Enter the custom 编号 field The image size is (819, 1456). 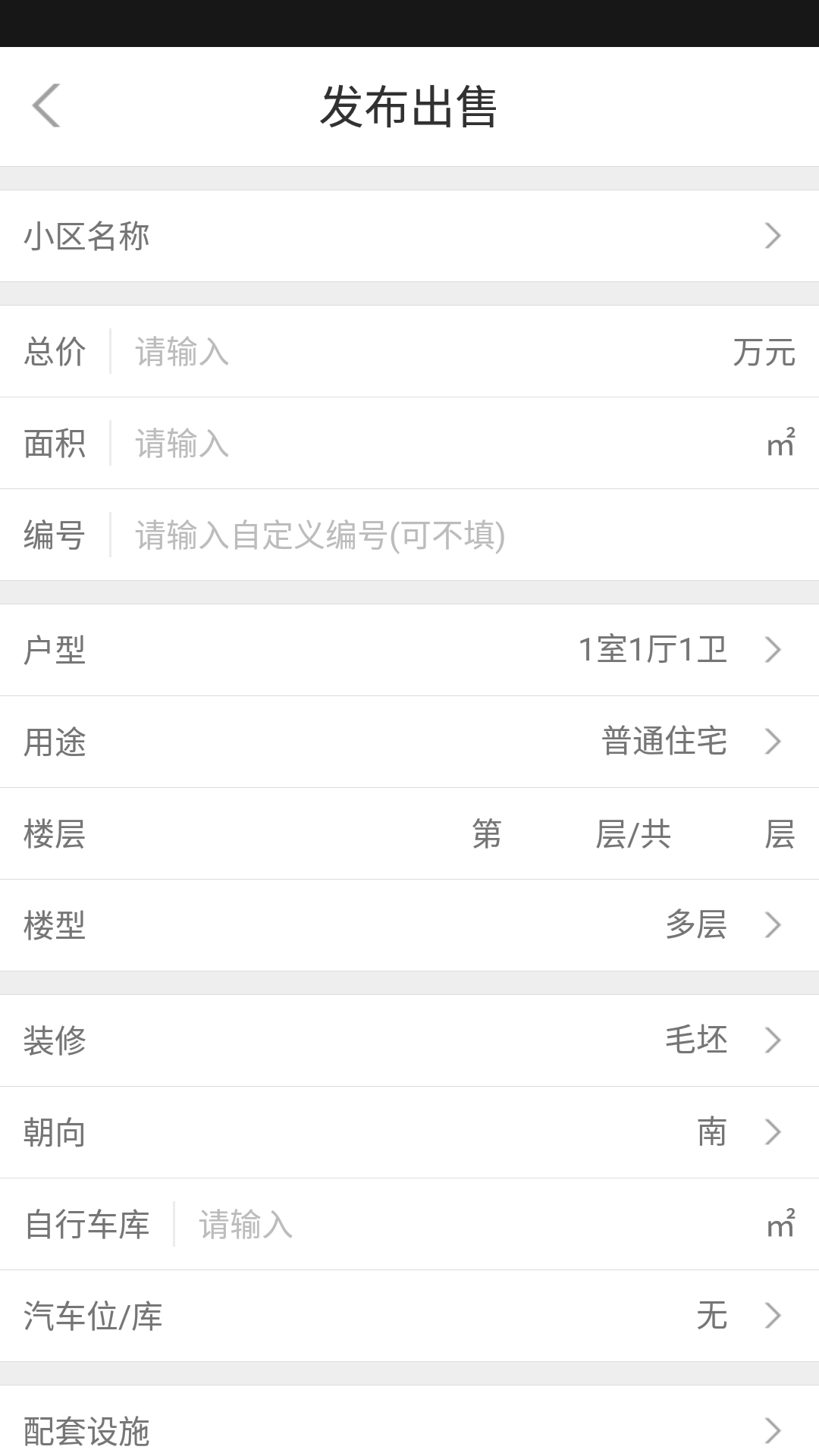463,535
